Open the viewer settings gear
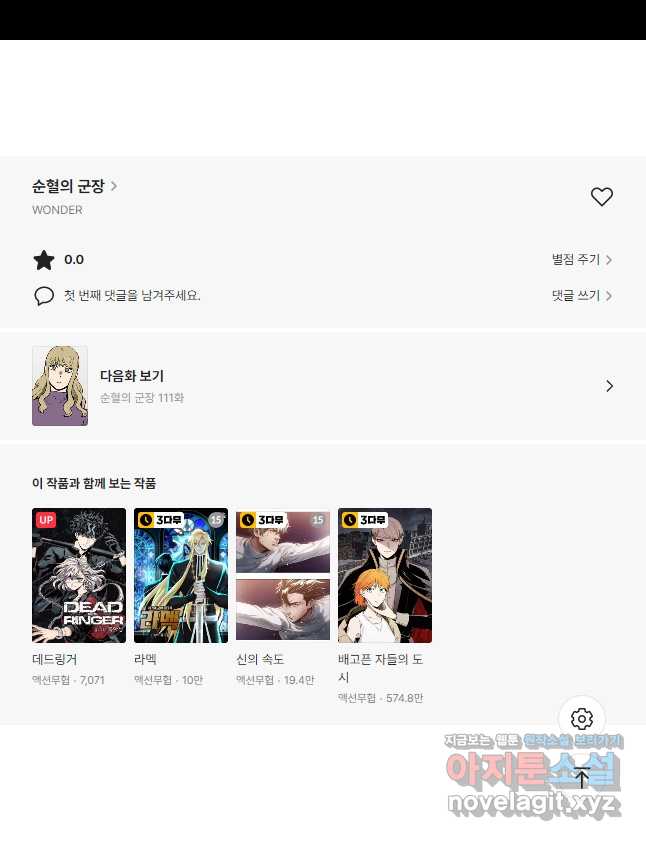The image size is (646, 841). [x=582, y=719]
